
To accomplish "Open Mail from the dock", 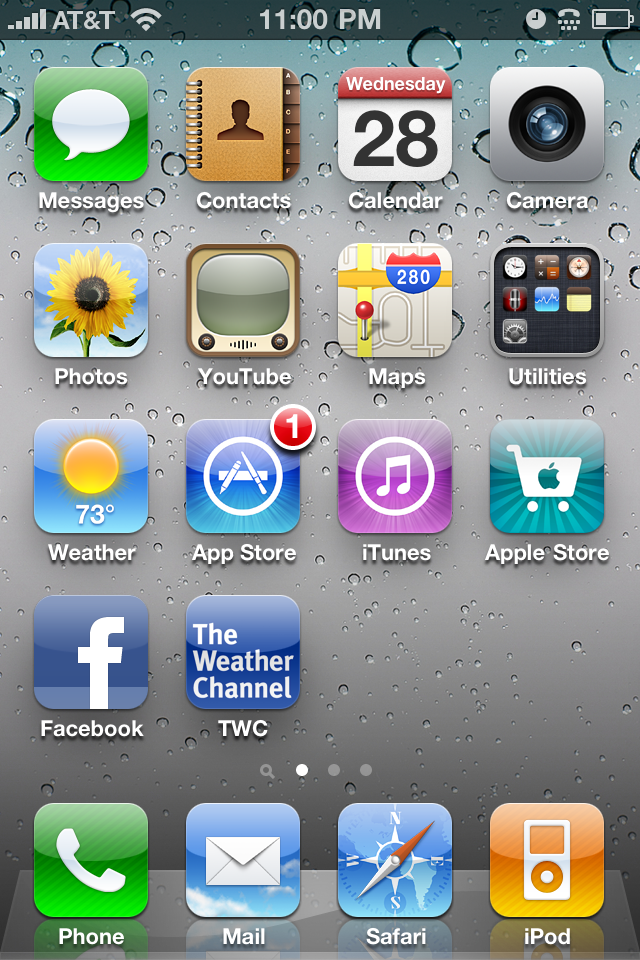I will tap(243, 860).
